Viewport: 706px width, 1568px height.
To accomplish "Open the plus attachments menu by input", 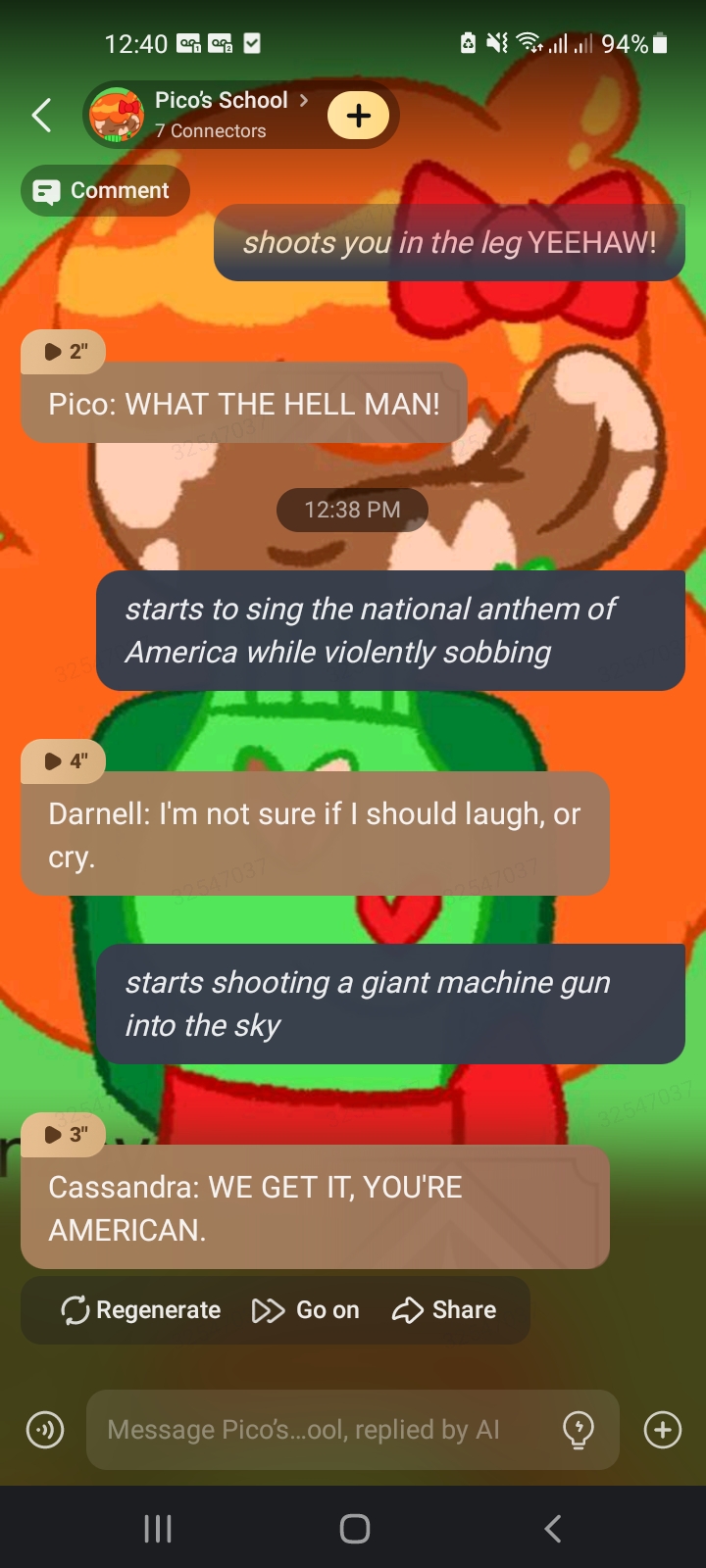I will [x=663, y=1430].
